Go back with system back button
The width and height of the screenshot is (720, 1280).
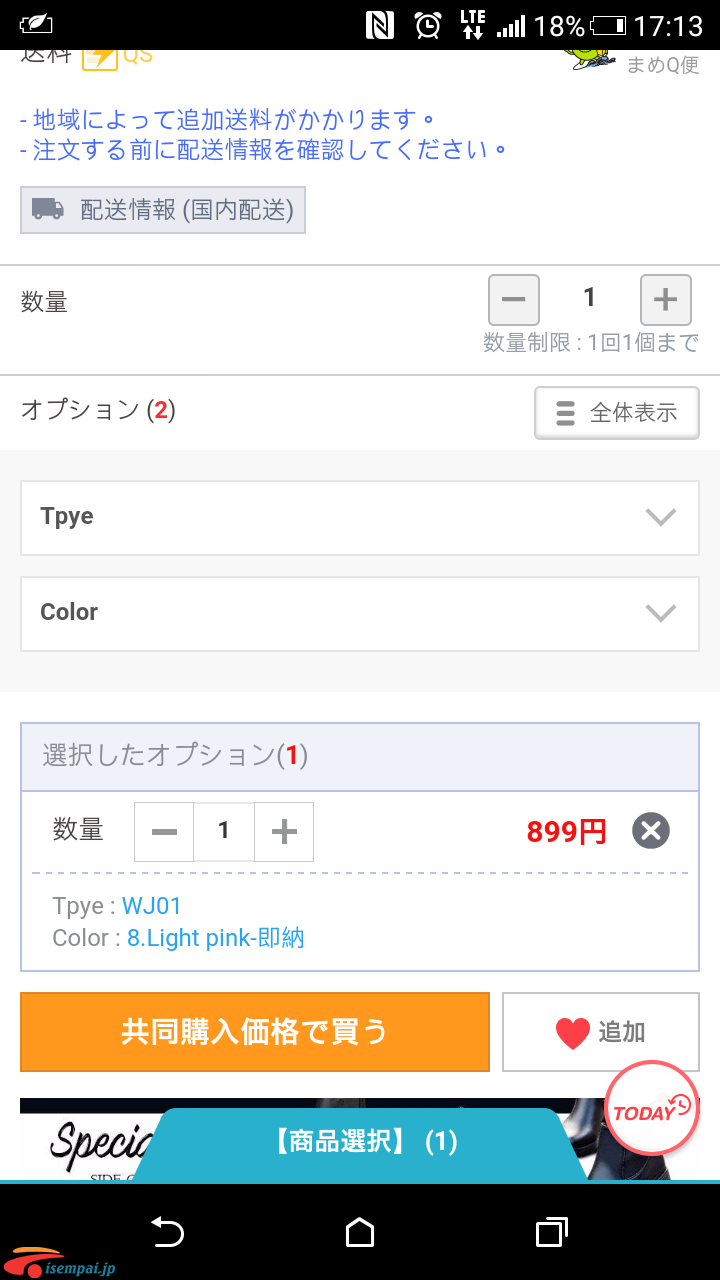click(167, 1232)
